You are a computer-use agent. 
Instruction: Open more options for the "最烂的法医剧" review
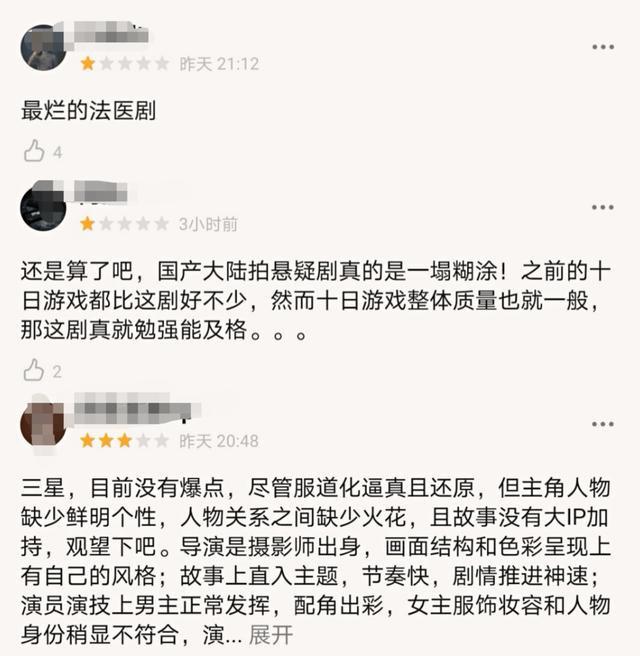(x=602, y=47)
